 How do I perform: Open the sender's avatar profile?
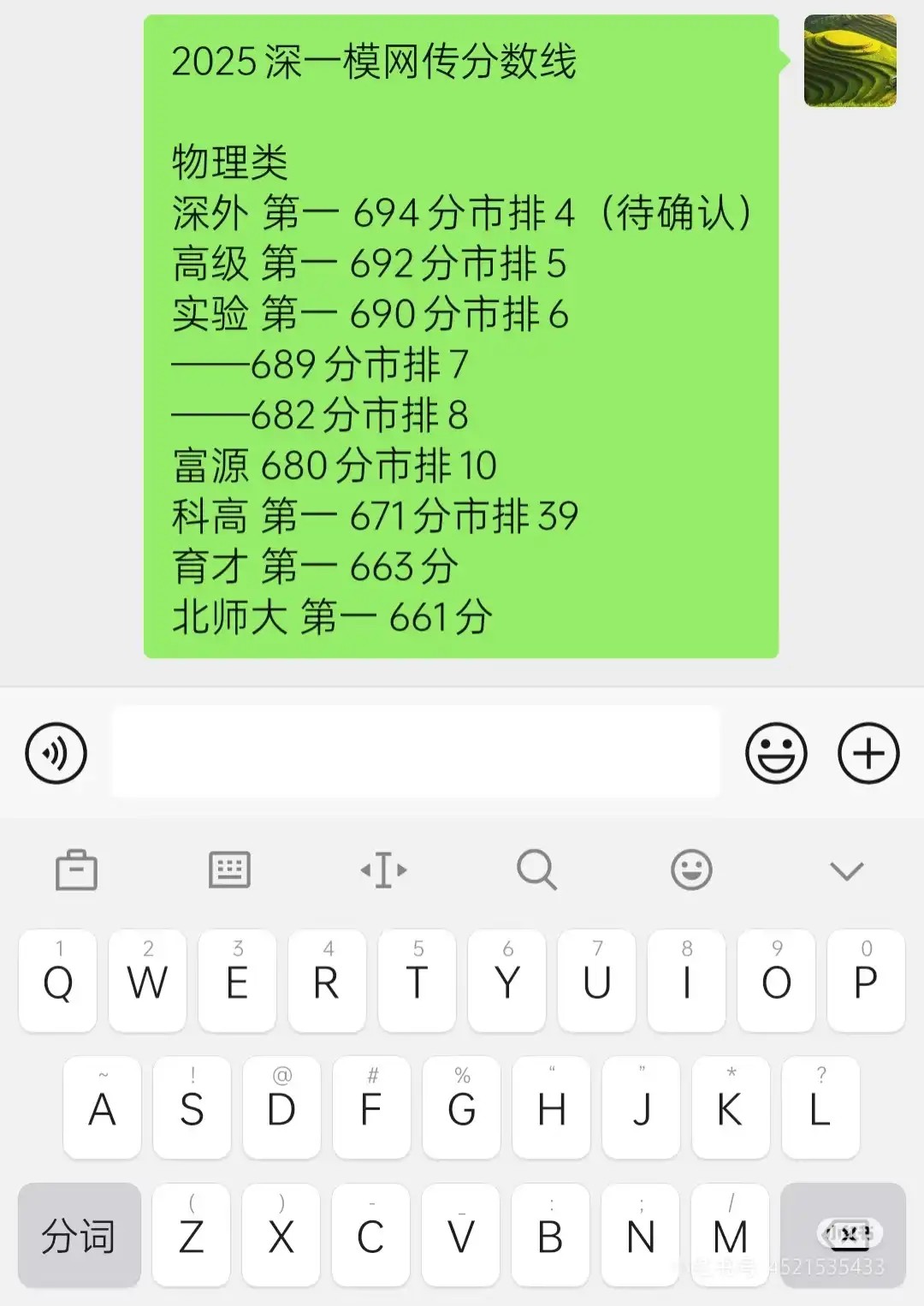[x=850, y=62]
